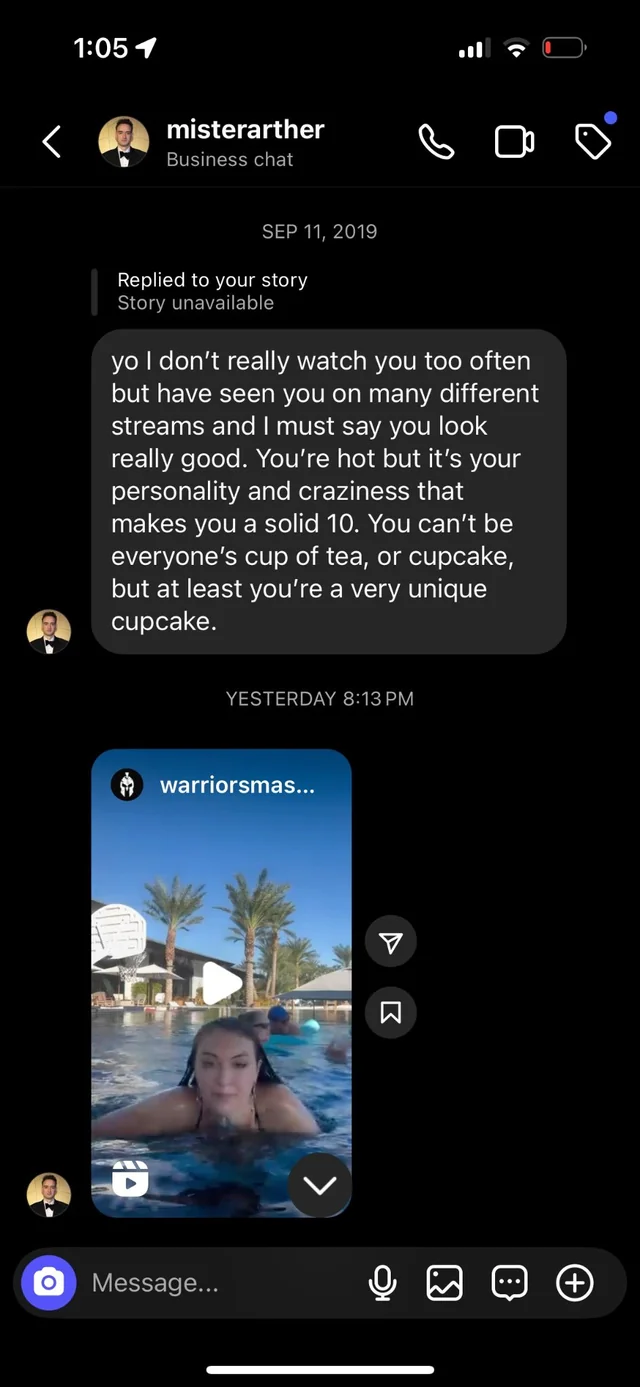Open saved replies bubble icon
The image size is (640, 1387).
pos(510,1282)
